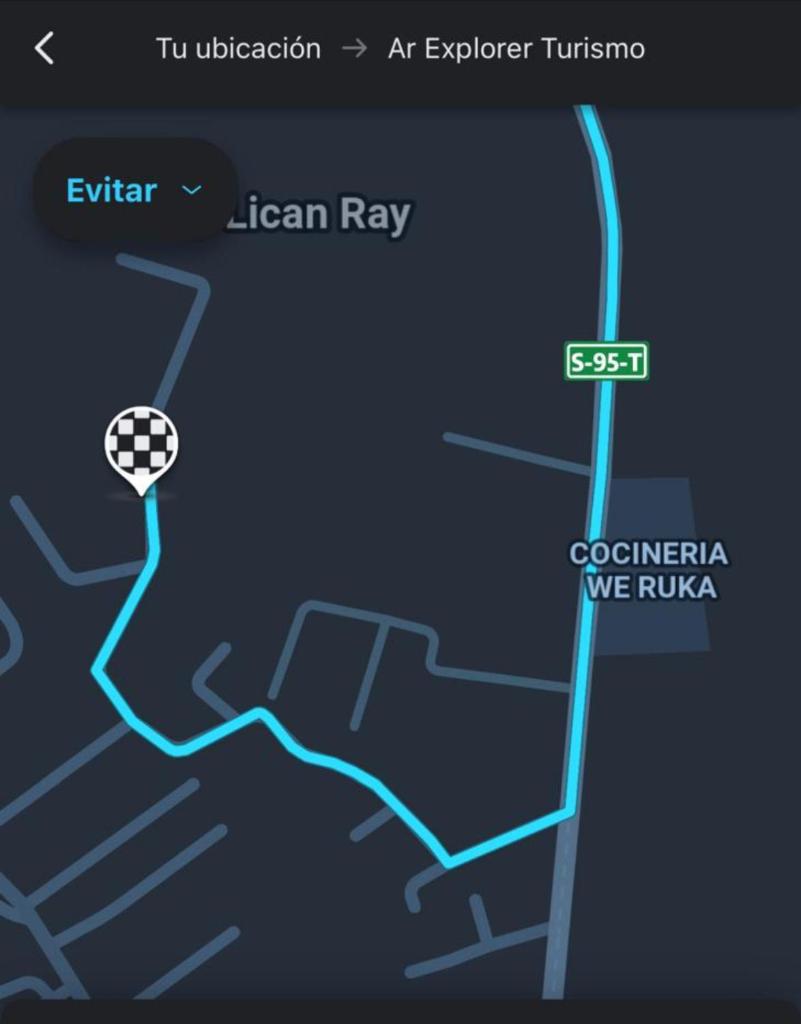This screenshot has height=1024, width=801.
Task: Go back using the top-left arrow
Action: (44, 48)
